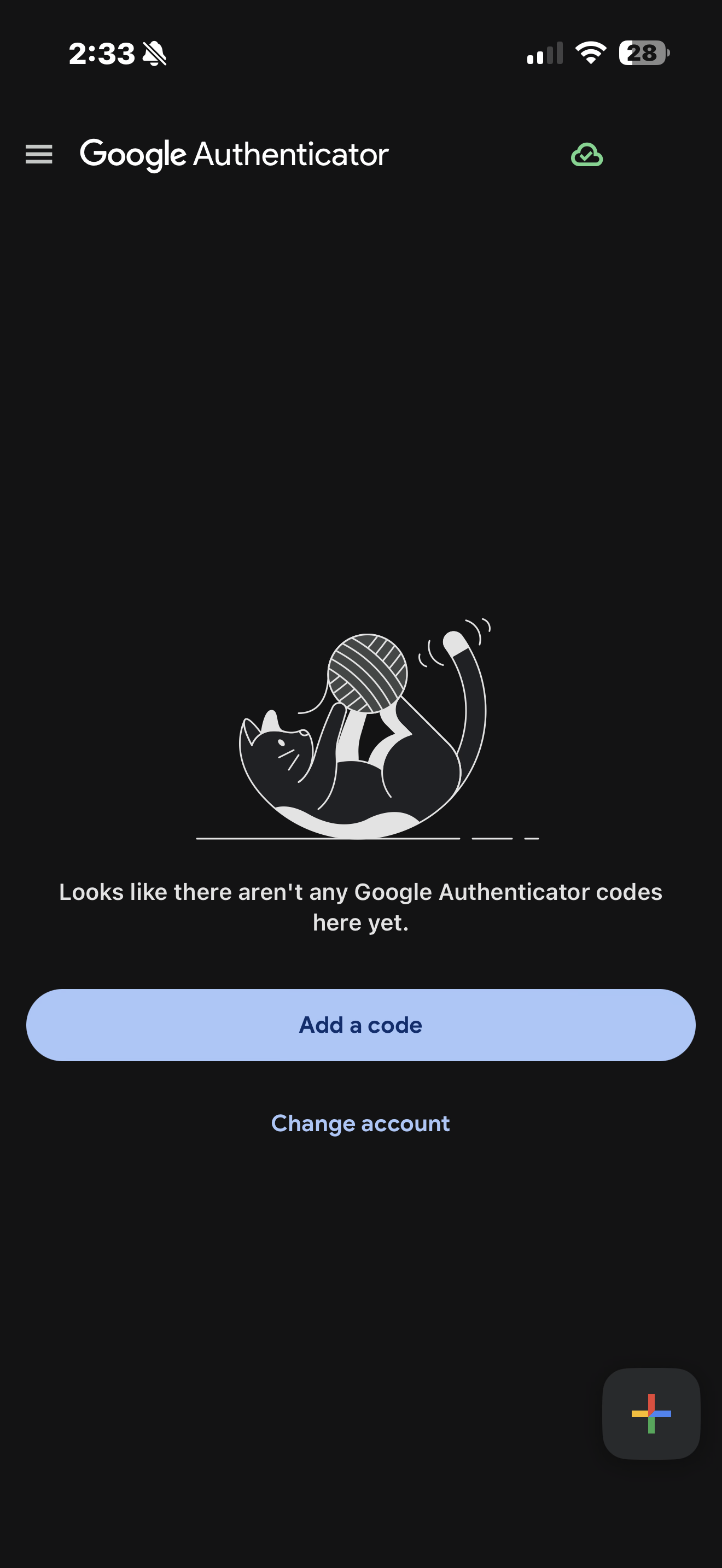The width and height of the screenshot is (722, 1568).
Task: Select the Change account link
Action: point(360,1123)
